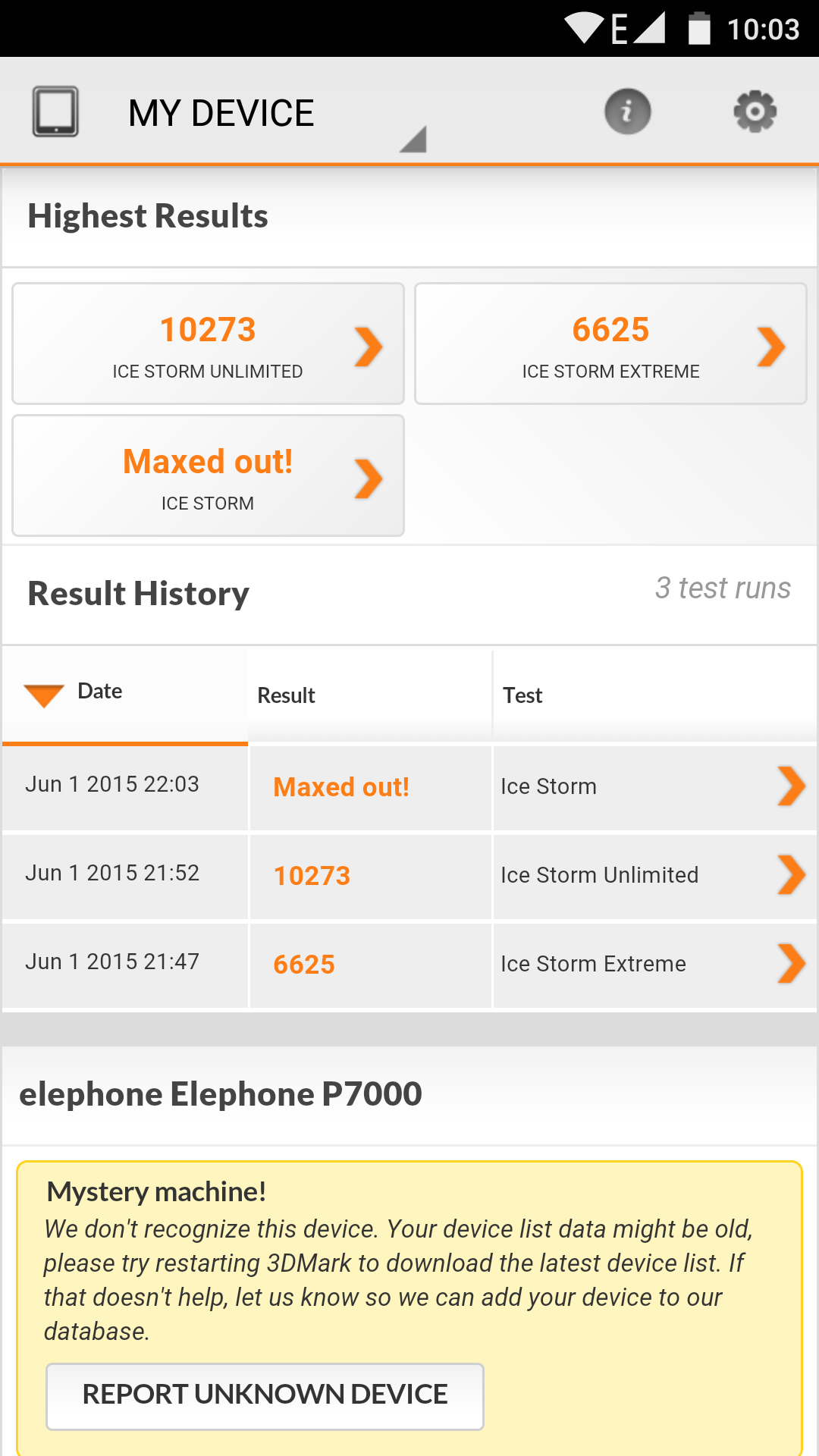Open the 6625 Ice Storm Extreme result card
Viewport: 819px width, 1456px height.
coord(610,344)
